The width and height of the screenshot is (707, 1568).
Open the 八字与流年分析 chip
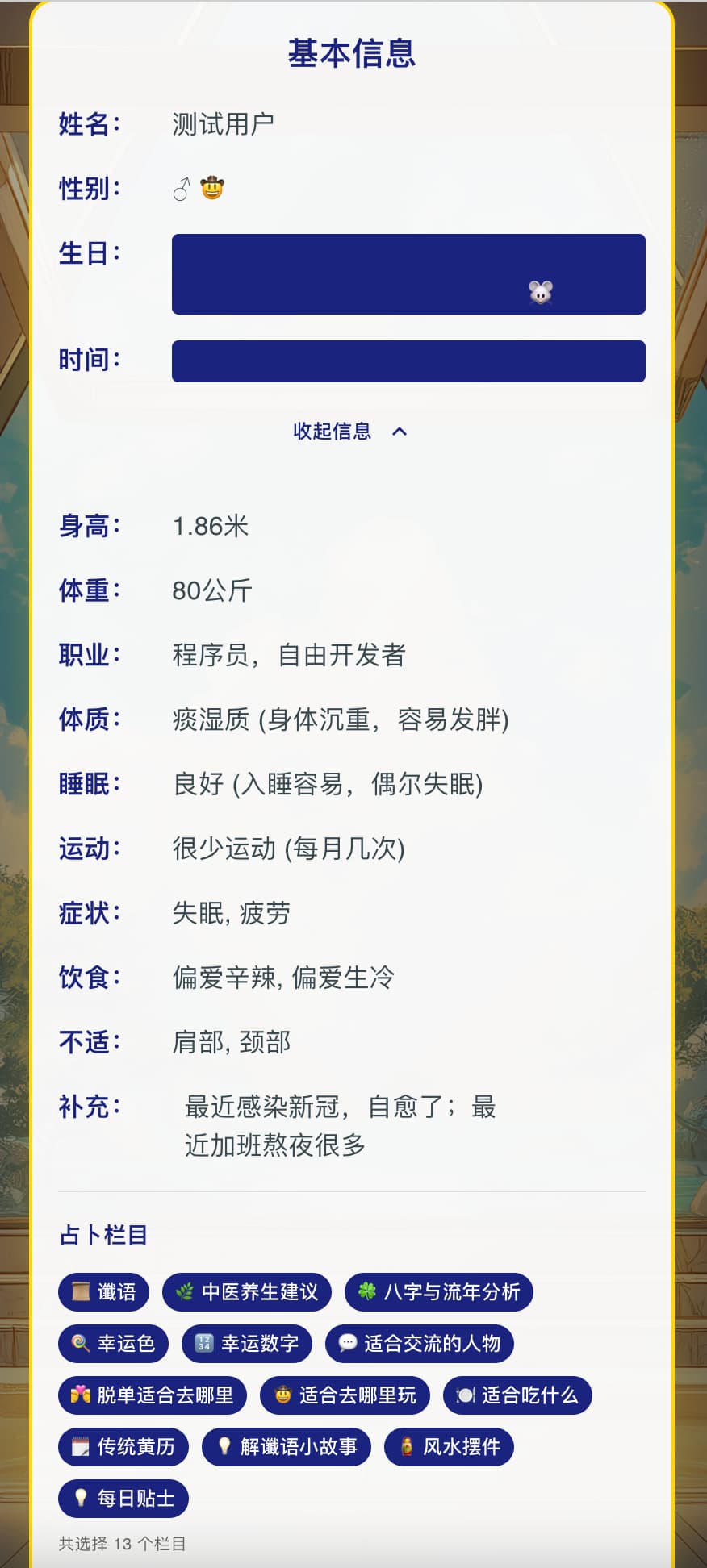click(x=438, y=1292)
